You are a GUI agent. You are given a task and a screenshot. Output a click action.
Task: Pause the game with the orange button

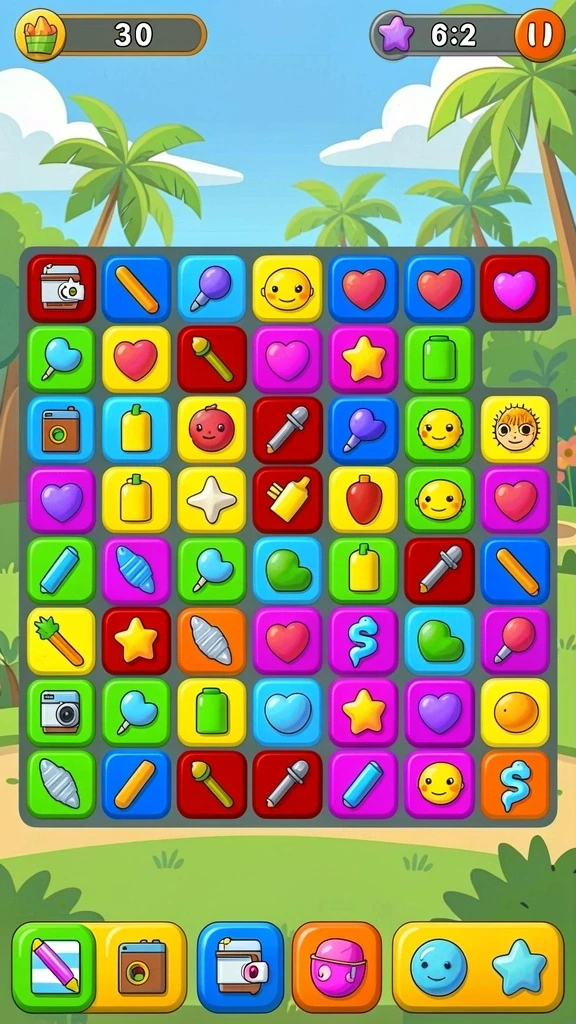click(539, 35)
